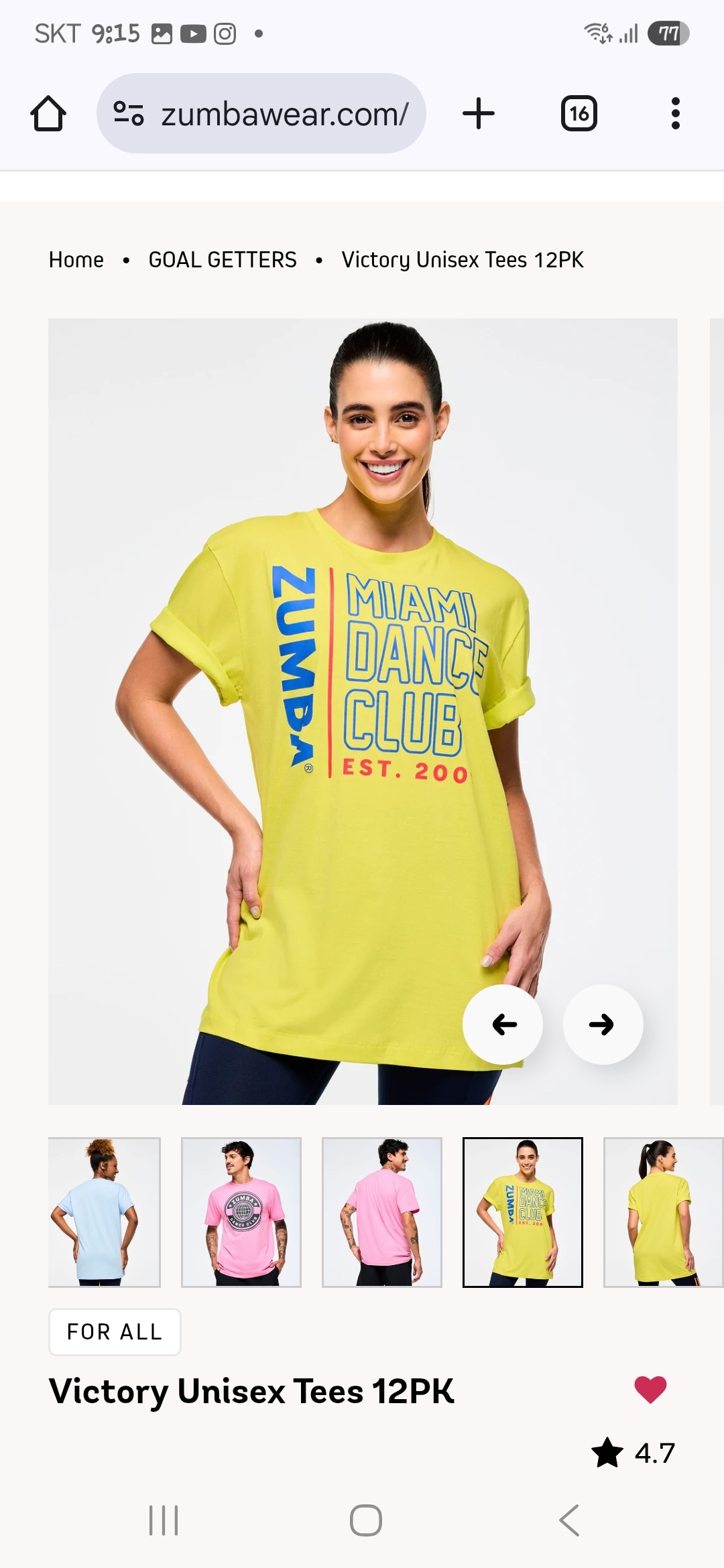The image size is (724, 1568).
Task: Open a new browser tab
Action: pyautogui.click(x=479, y=113)
